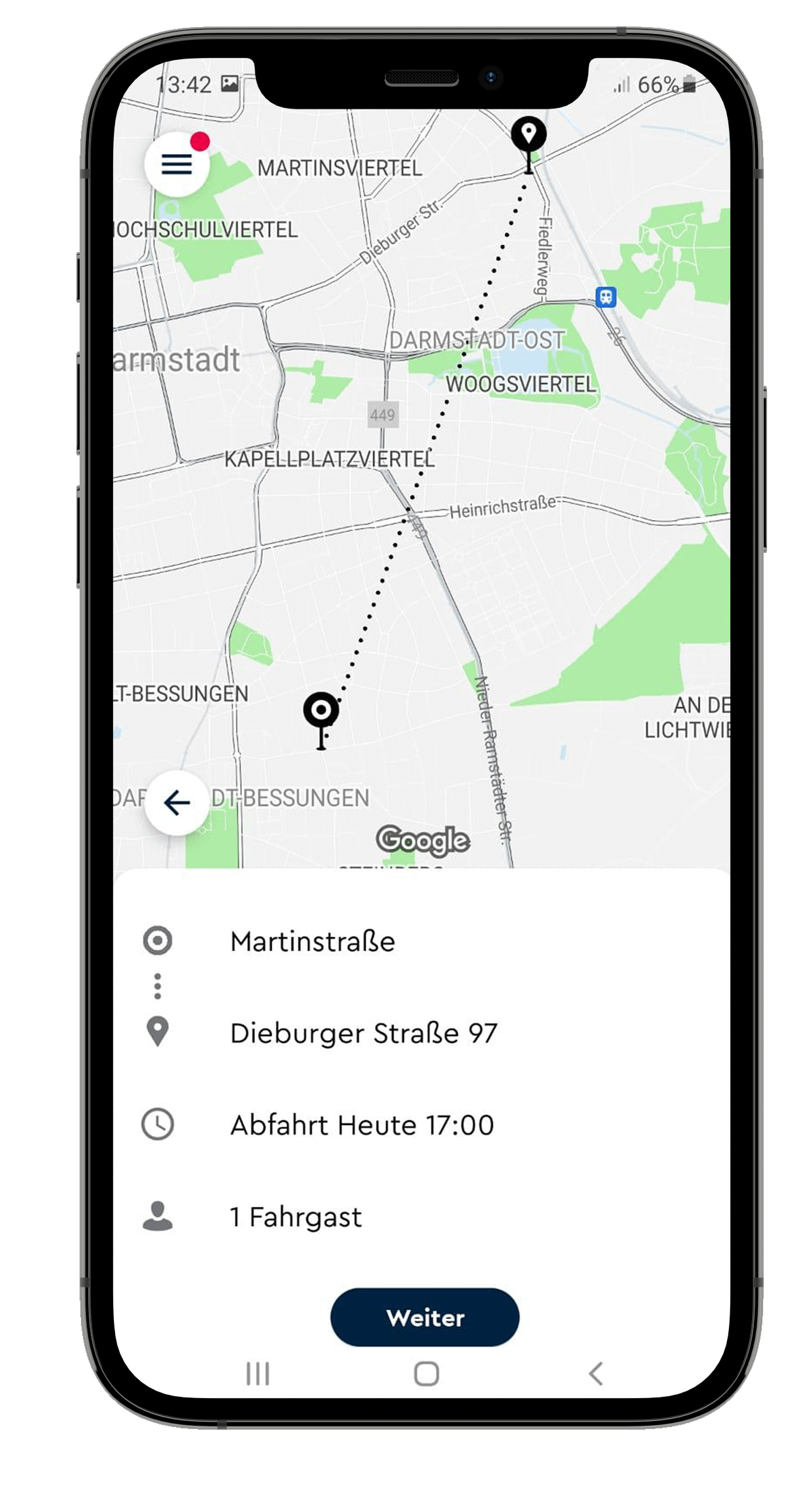Open recent apps from navigation bar

[257, 1374]
